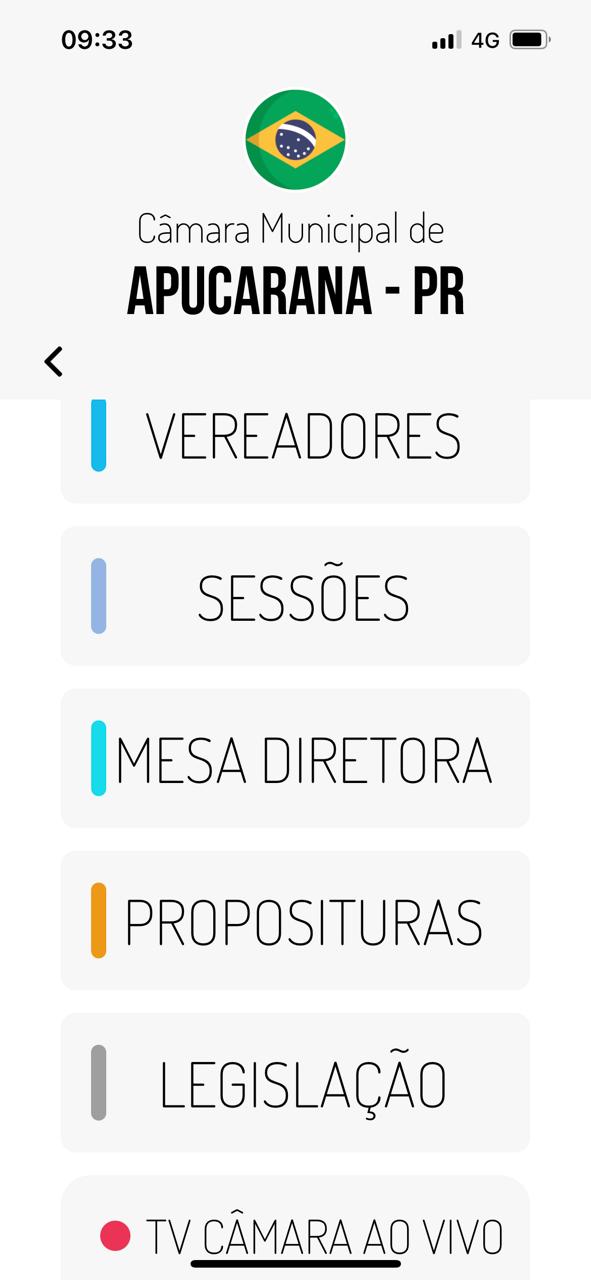Open Proposituras
591x1280 pixels.
[295, 920]
